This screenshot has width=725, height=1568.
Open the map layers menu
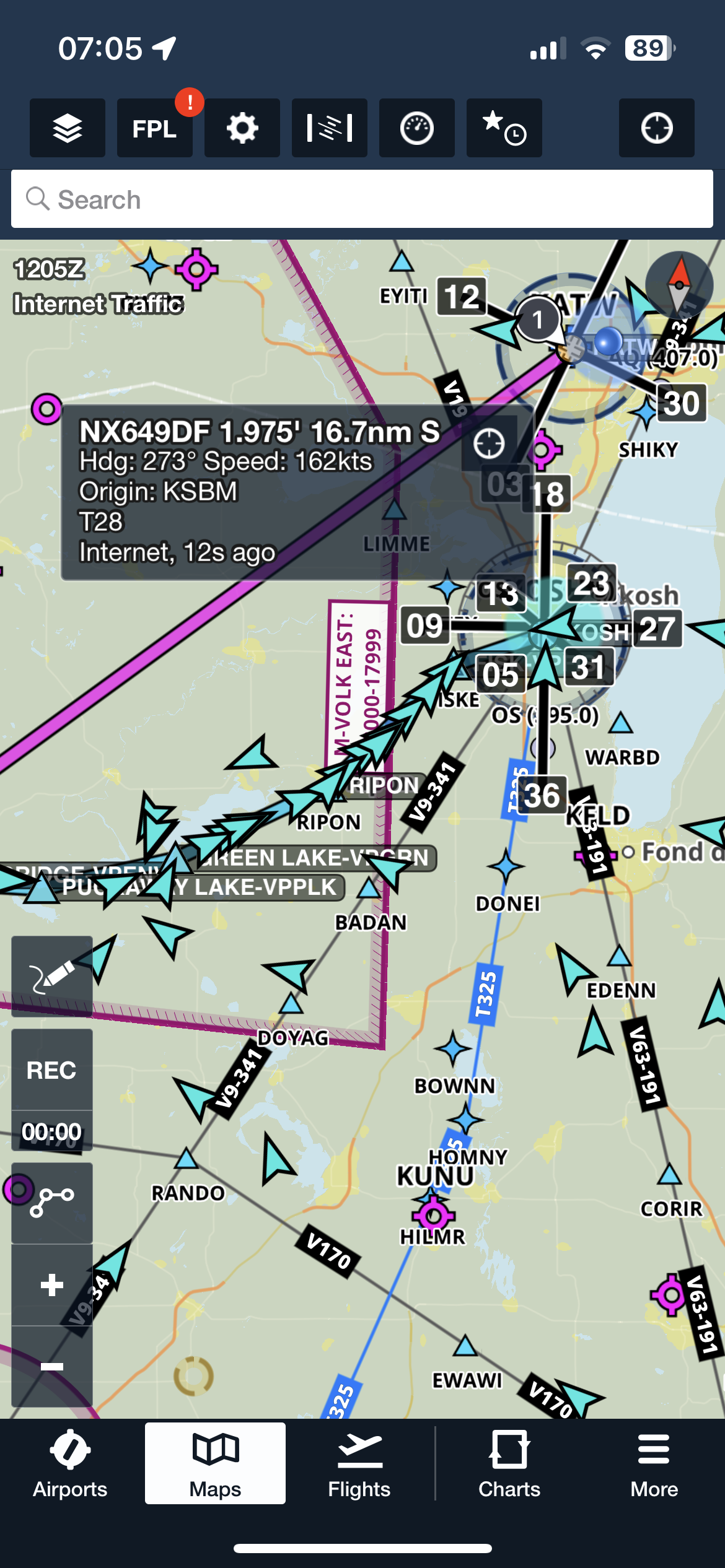68,128
